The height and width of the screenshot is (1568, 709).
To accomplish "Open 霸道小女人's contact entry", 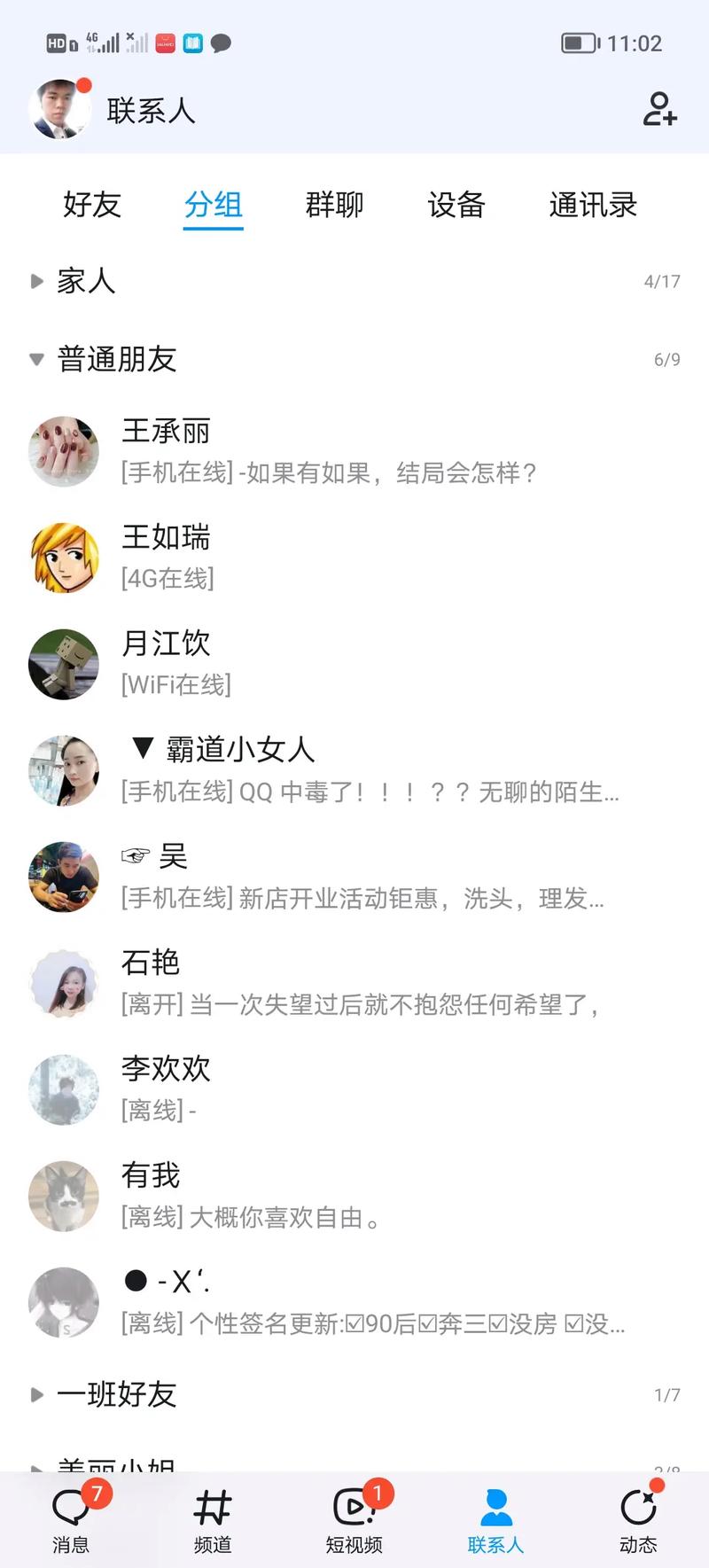I will point(354,769).
